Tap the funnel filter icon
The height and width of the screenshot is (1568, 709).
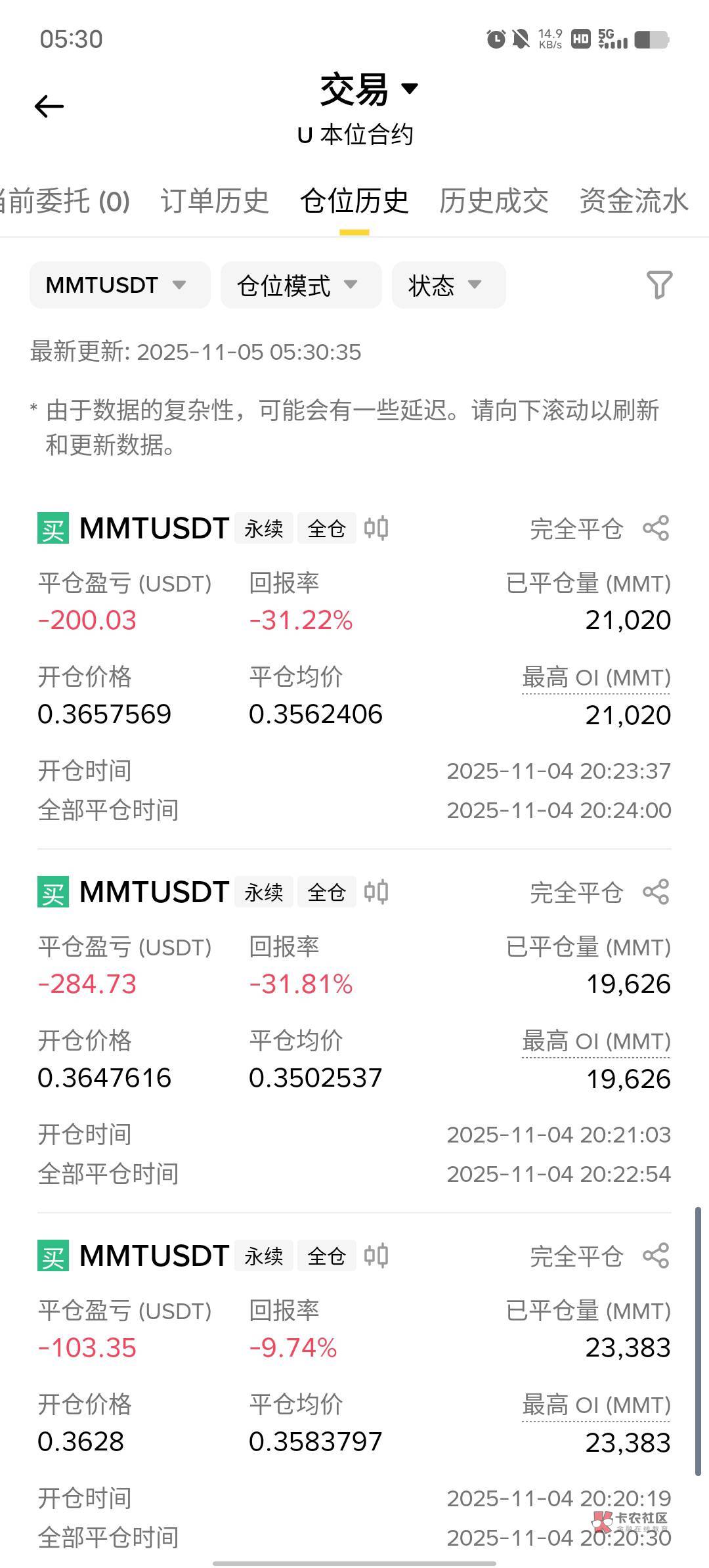coord(659,285)
